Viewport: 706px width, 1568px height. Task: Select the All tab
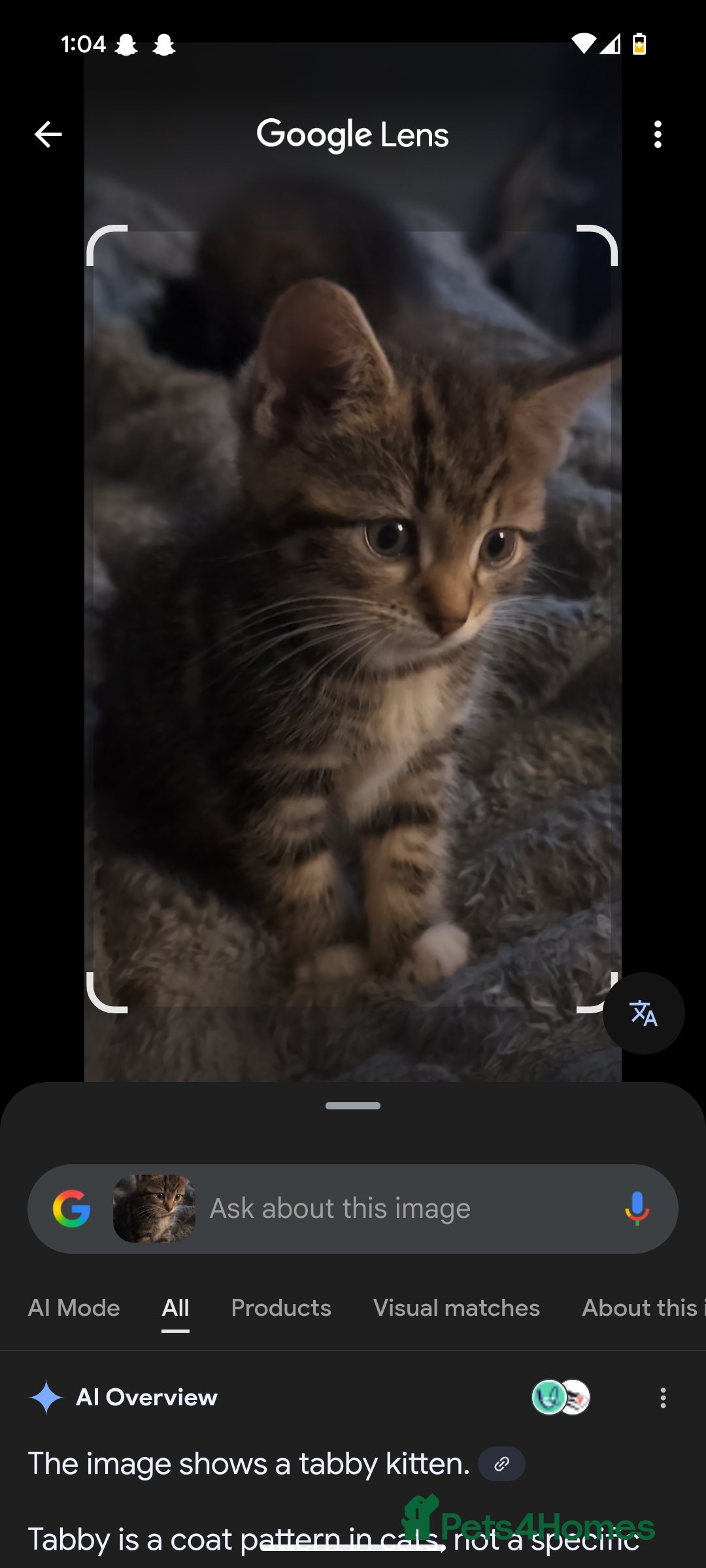coord(175,1308)
